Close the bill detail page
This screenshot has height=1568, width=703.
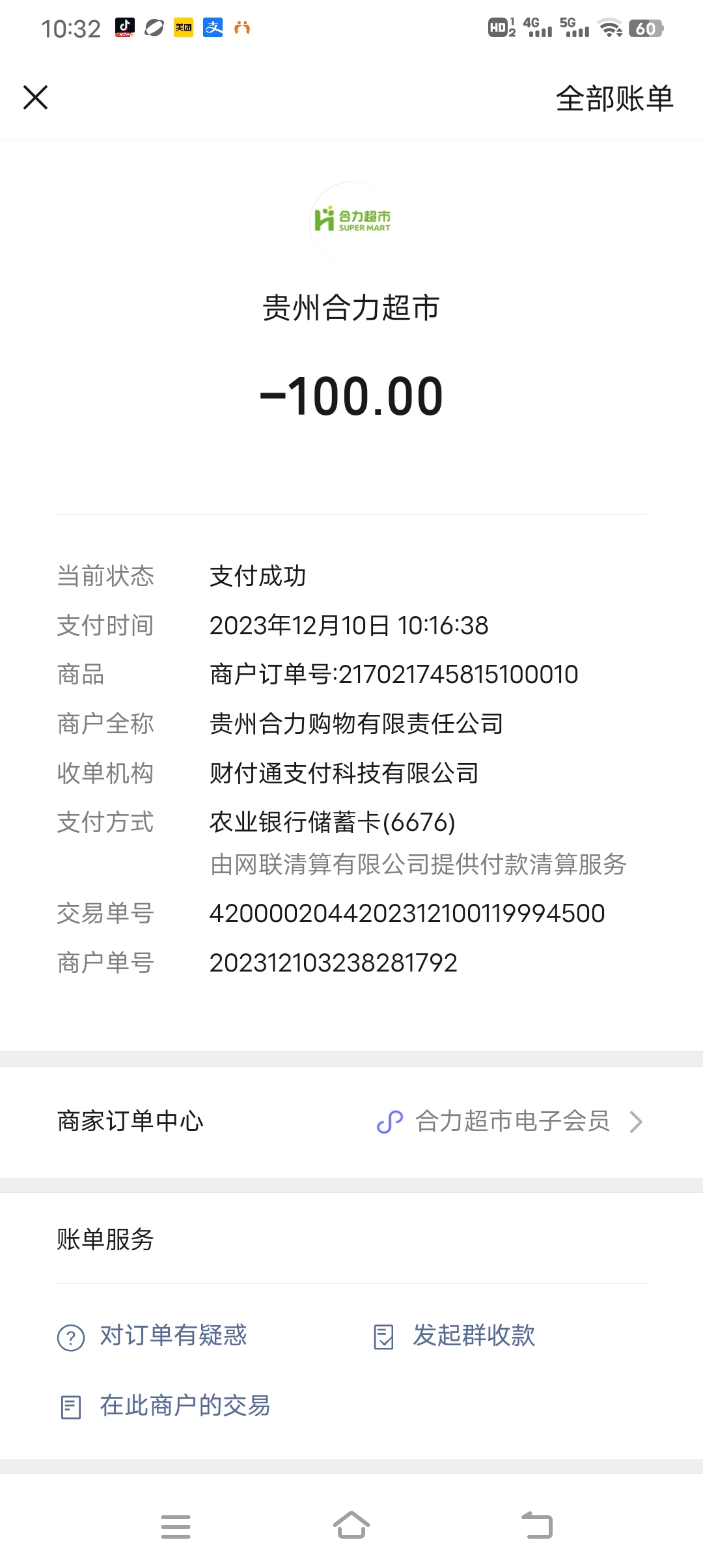point(36,98)
